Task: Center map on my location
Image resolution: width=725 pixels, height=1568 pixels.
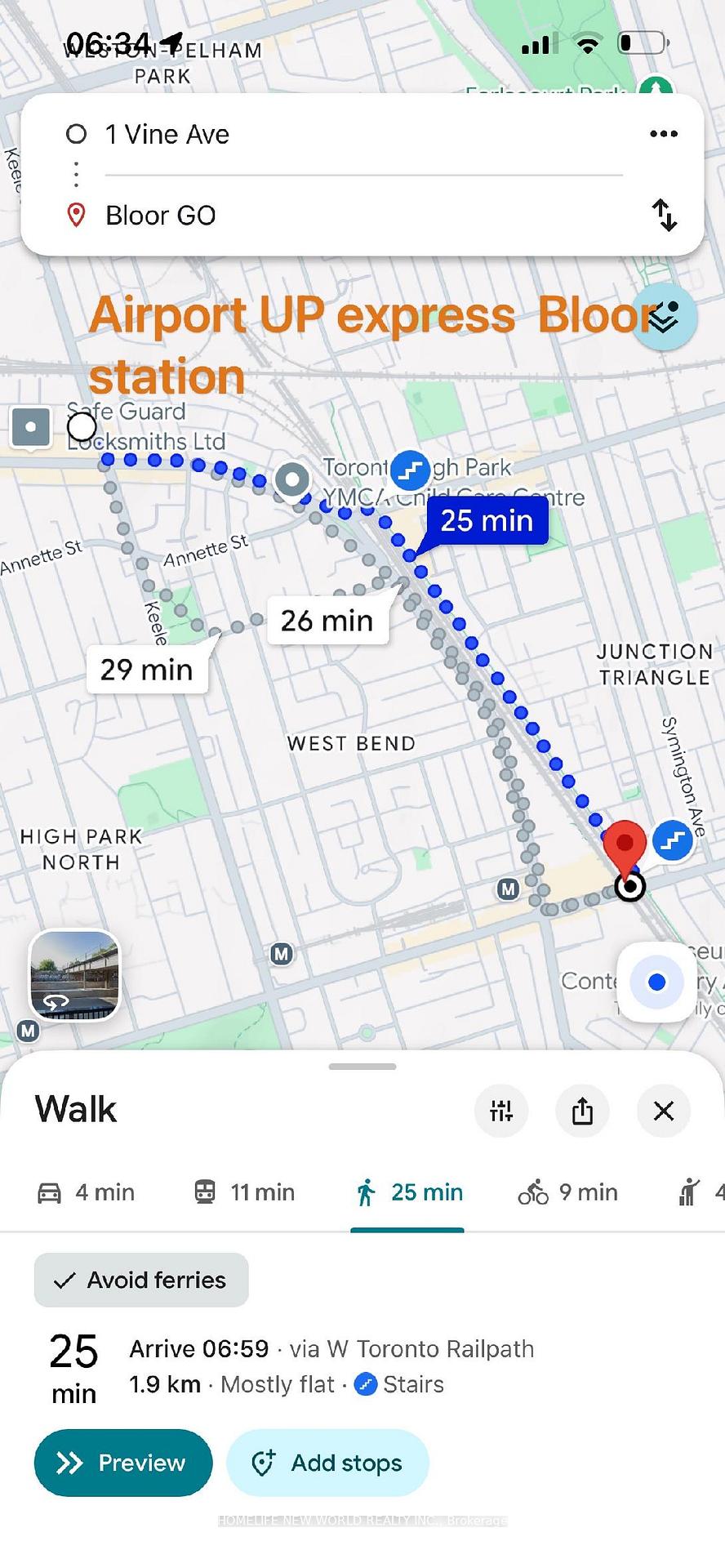Action: (x=656, y=982)
